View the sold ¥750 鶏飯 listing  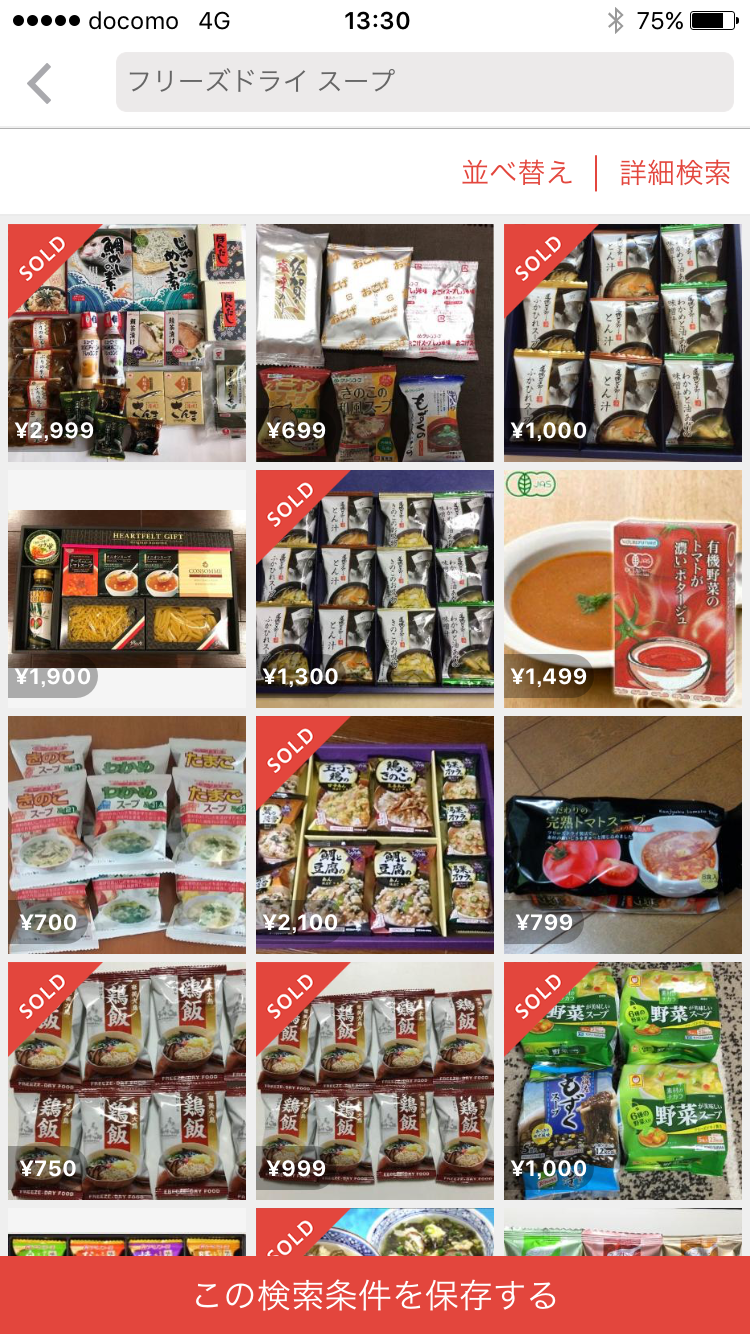(127, 1081)
